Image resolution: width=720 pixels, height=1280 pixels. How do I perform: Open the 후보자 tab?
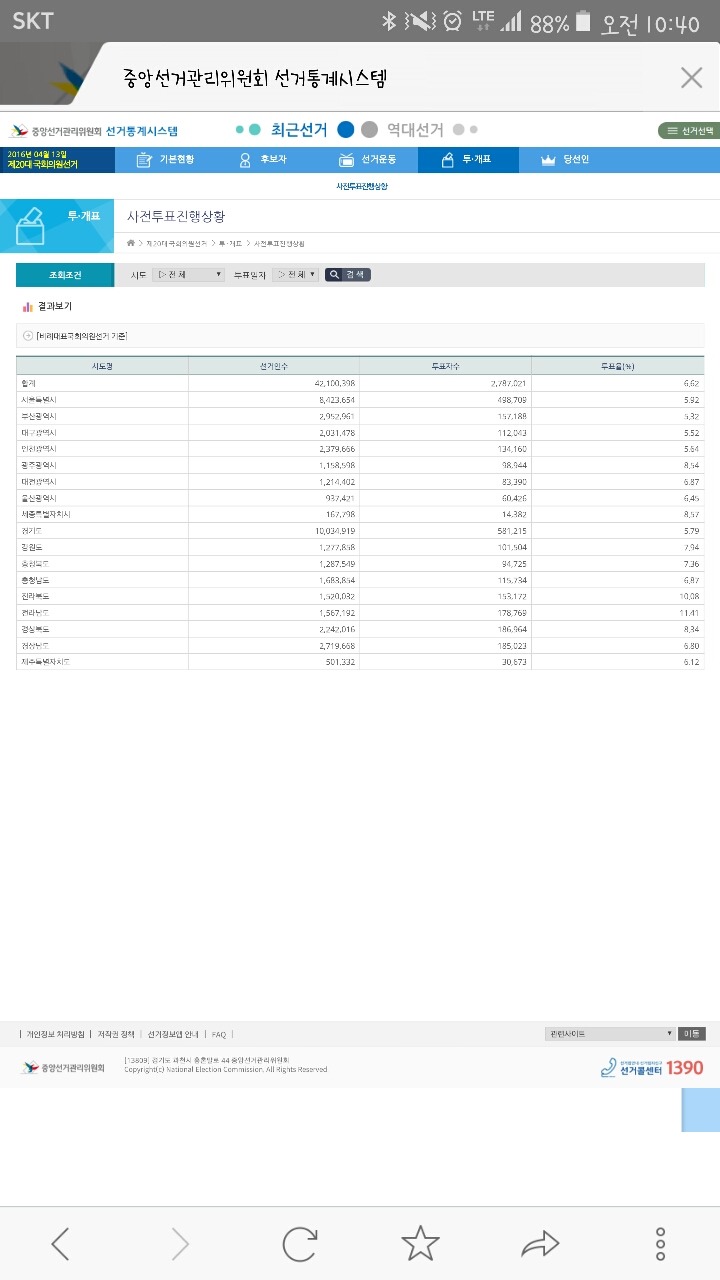(x=267, y=159)
